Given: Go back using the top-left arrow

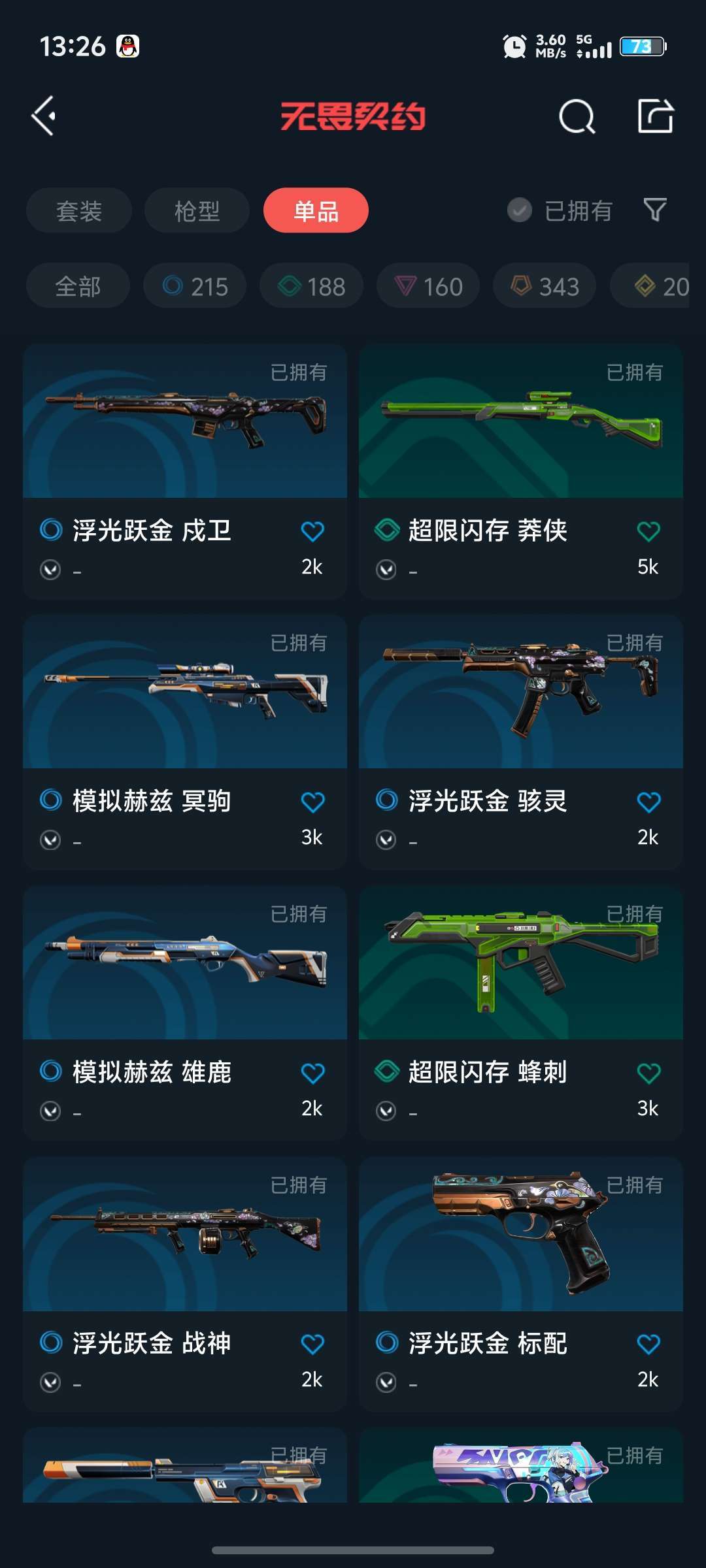Looking at the screenshot, I should [x=44, y=116].
